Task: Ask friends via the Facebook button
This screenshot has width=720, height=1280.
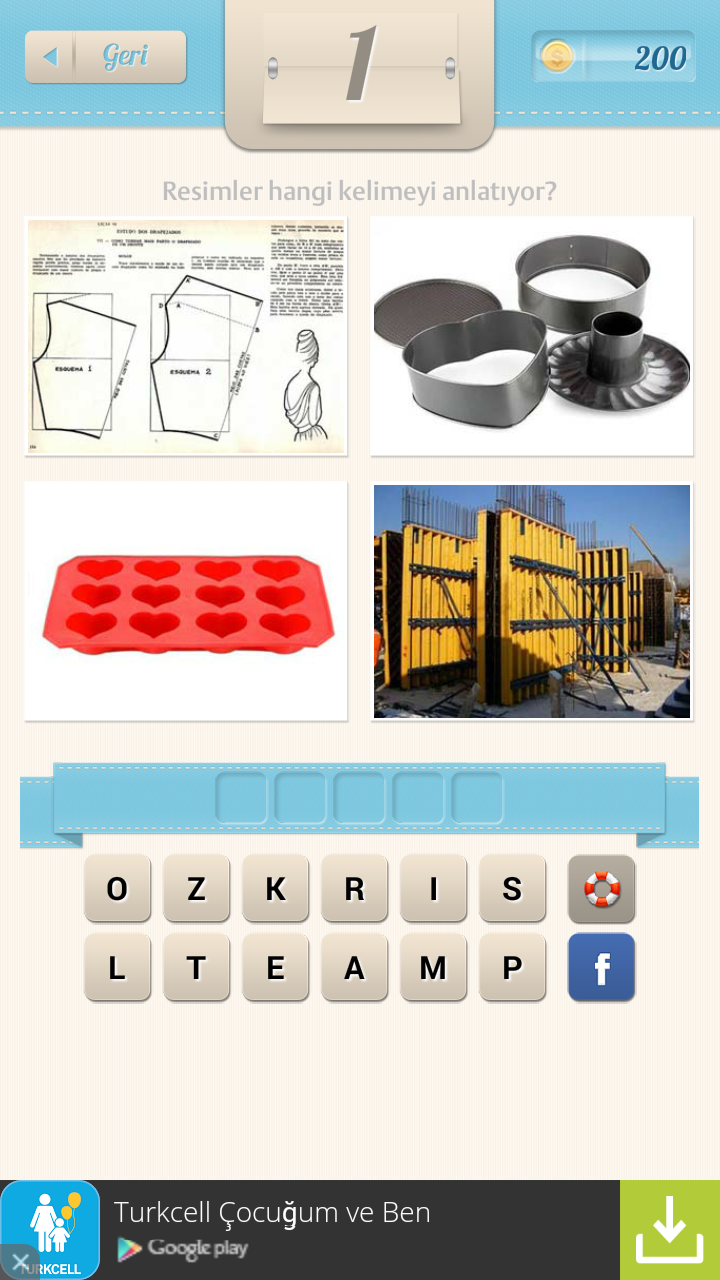Action: (601, 967)
